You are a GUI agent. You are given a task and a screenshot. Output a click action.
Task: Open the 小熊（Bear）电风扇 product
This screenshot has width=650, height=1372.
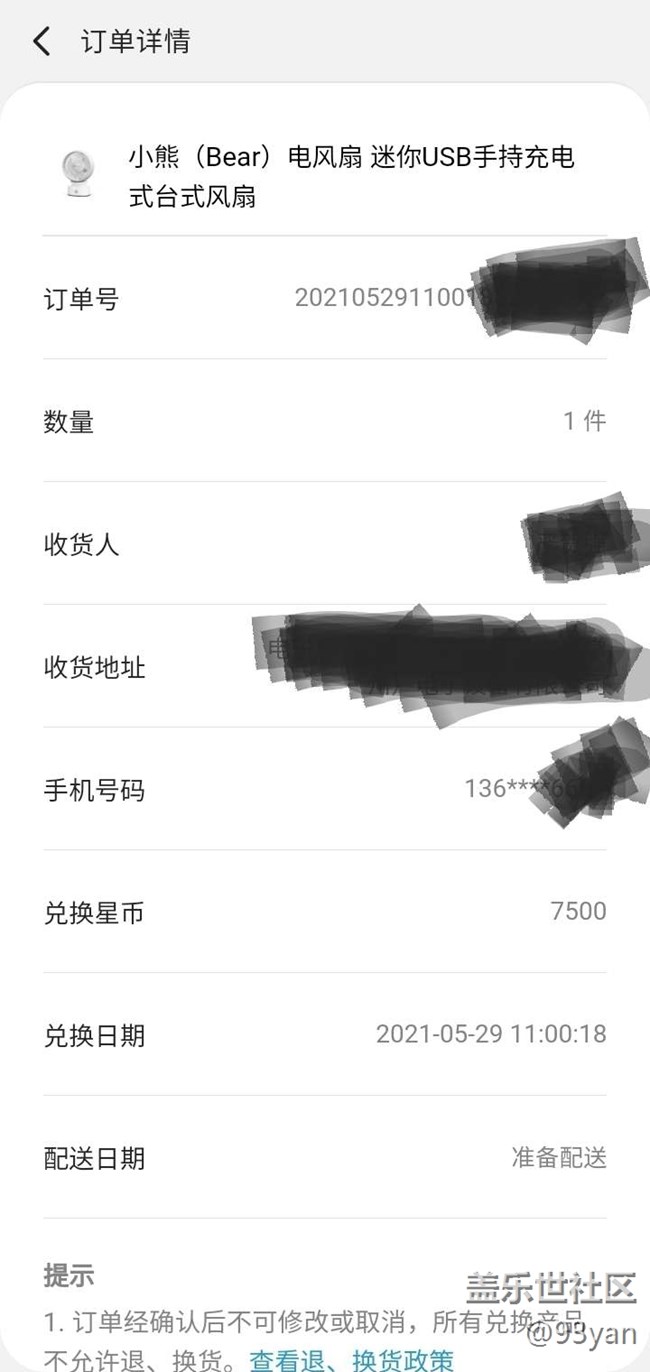click(x=350, y=176)
